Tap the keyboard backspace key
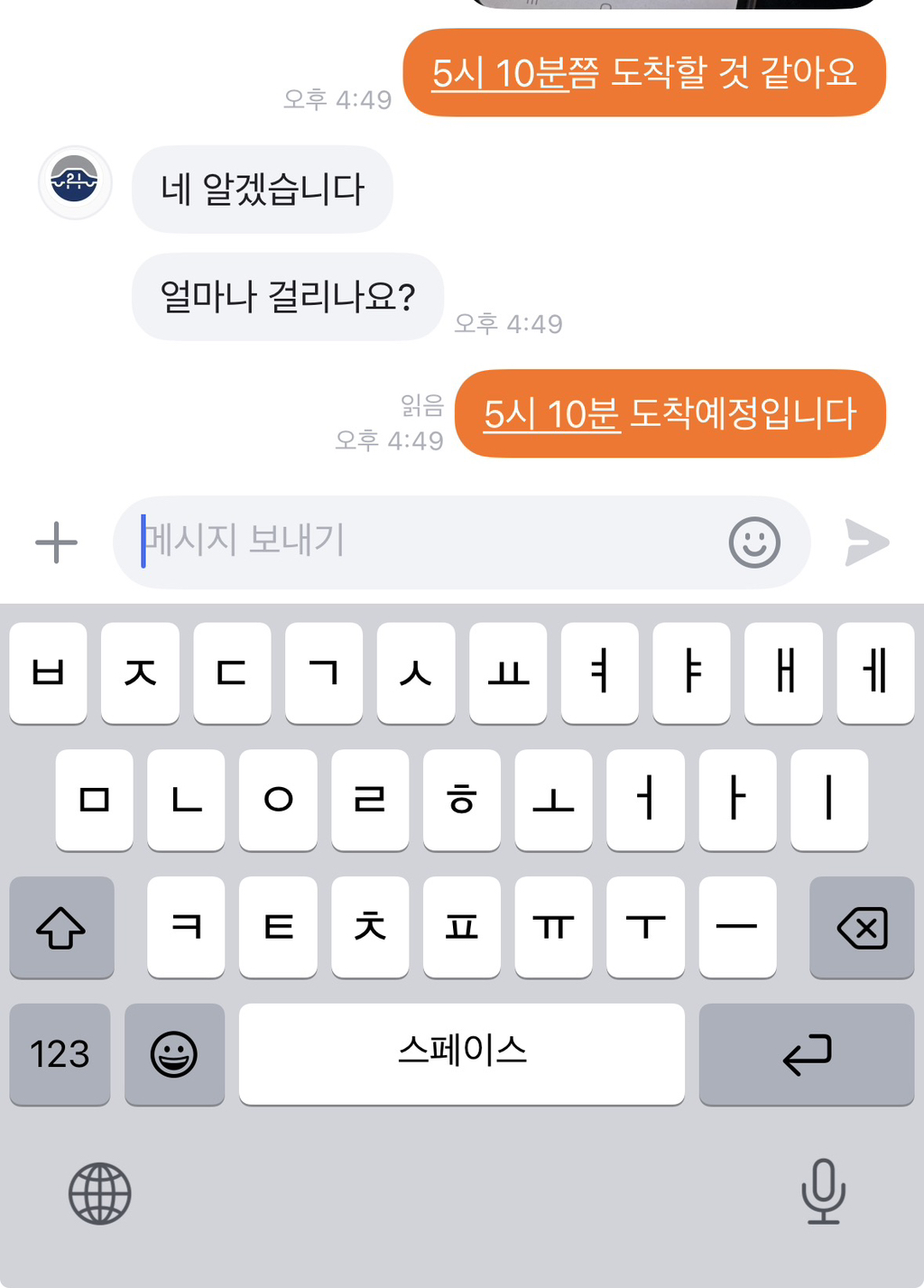 tap(862, 927)
